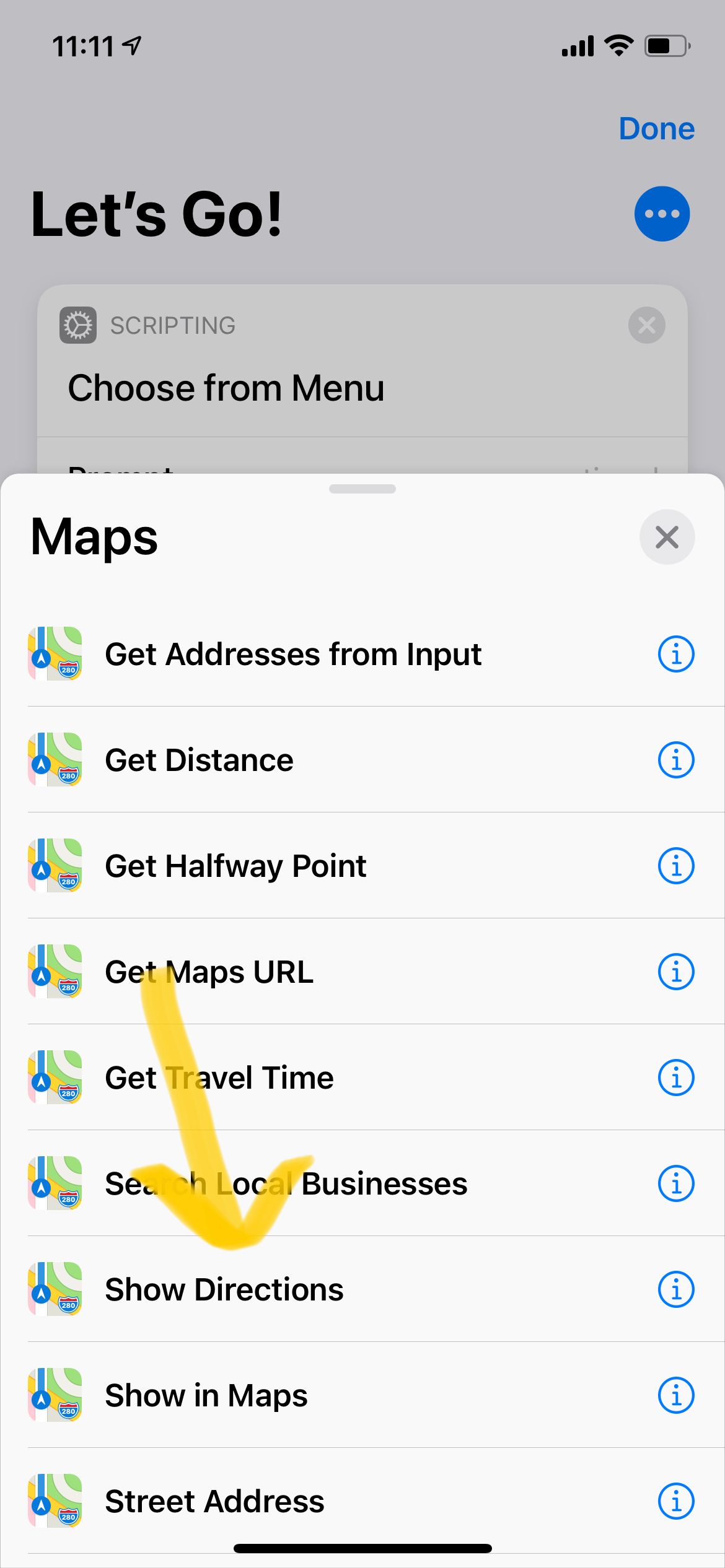Choose the Show in Maps action
The height and width of the screenshot is (1568, 725).
tap(206, 1395)
